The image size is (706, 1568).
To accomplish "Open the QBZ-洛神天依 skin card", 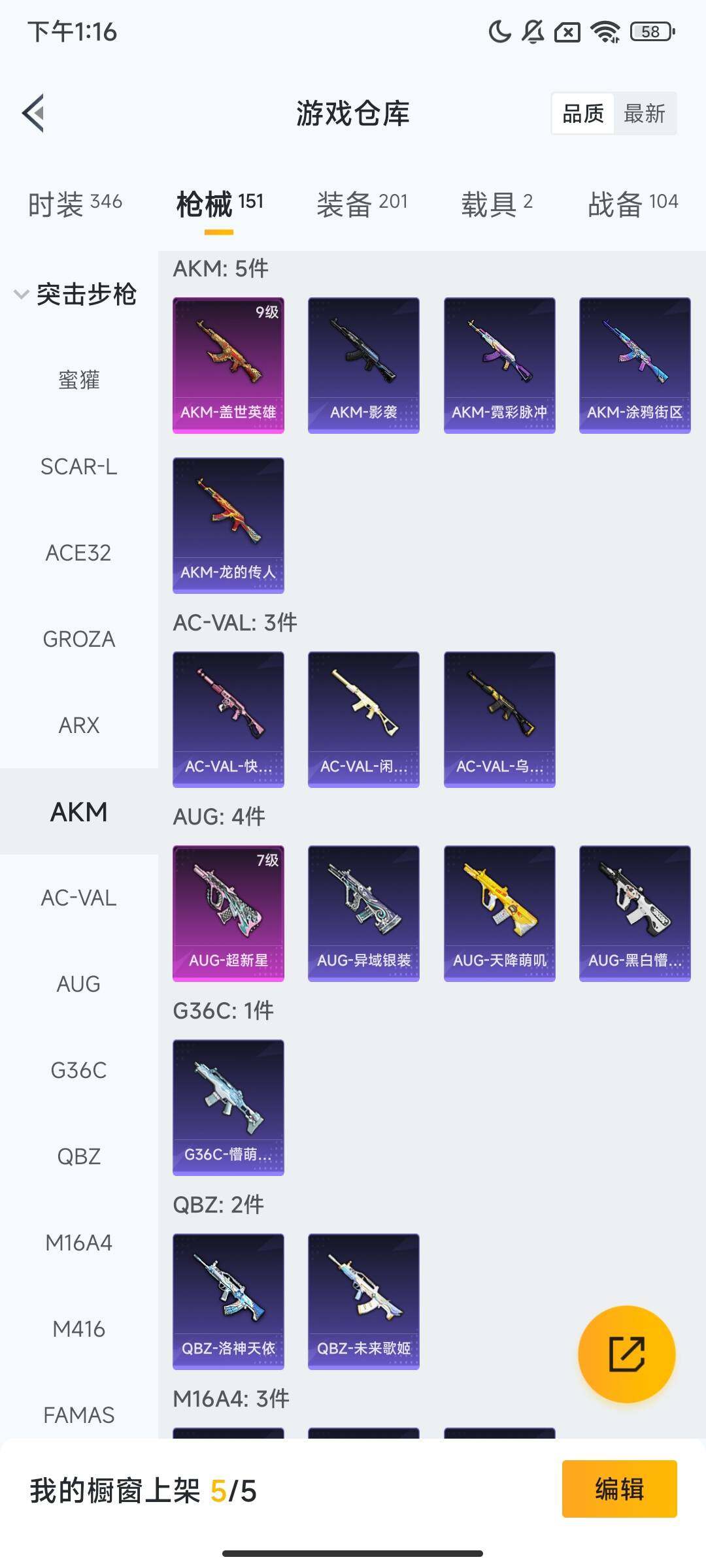I will tap(228, 1301).
